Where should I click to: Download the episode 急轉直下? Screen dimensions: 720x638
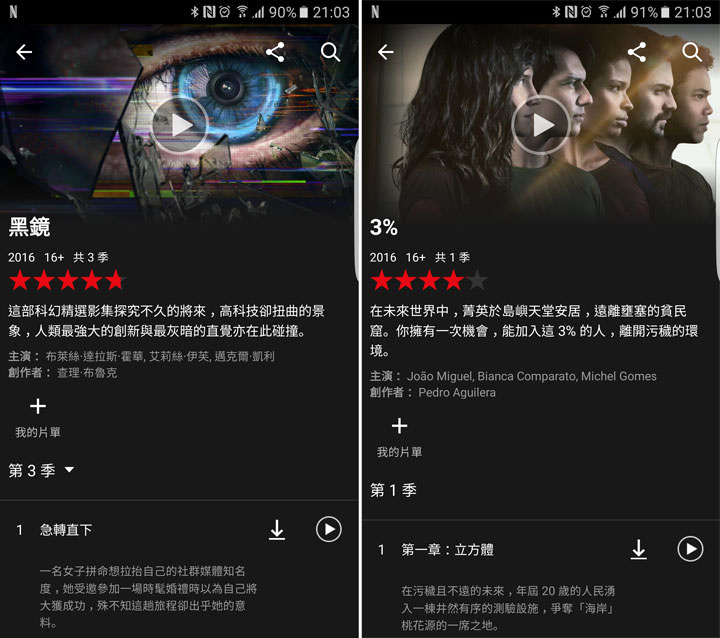(x=277, y=530)
